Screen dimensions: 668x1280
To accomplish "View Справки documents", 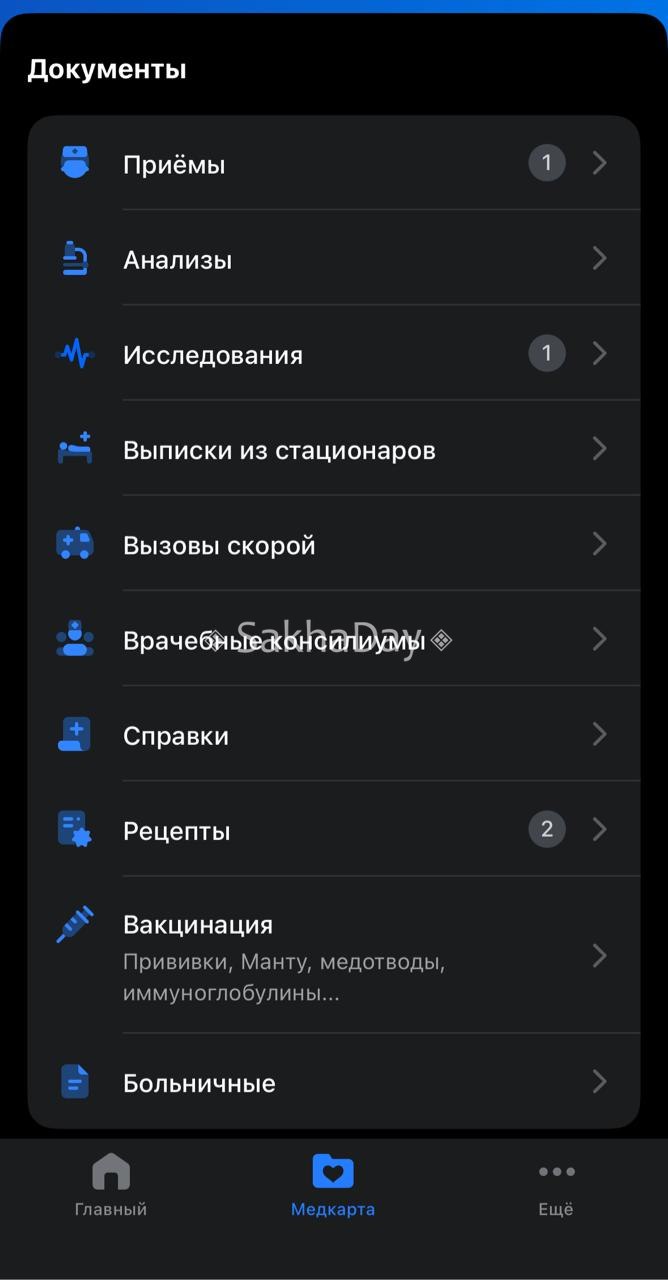I will [x=334, y=734].
